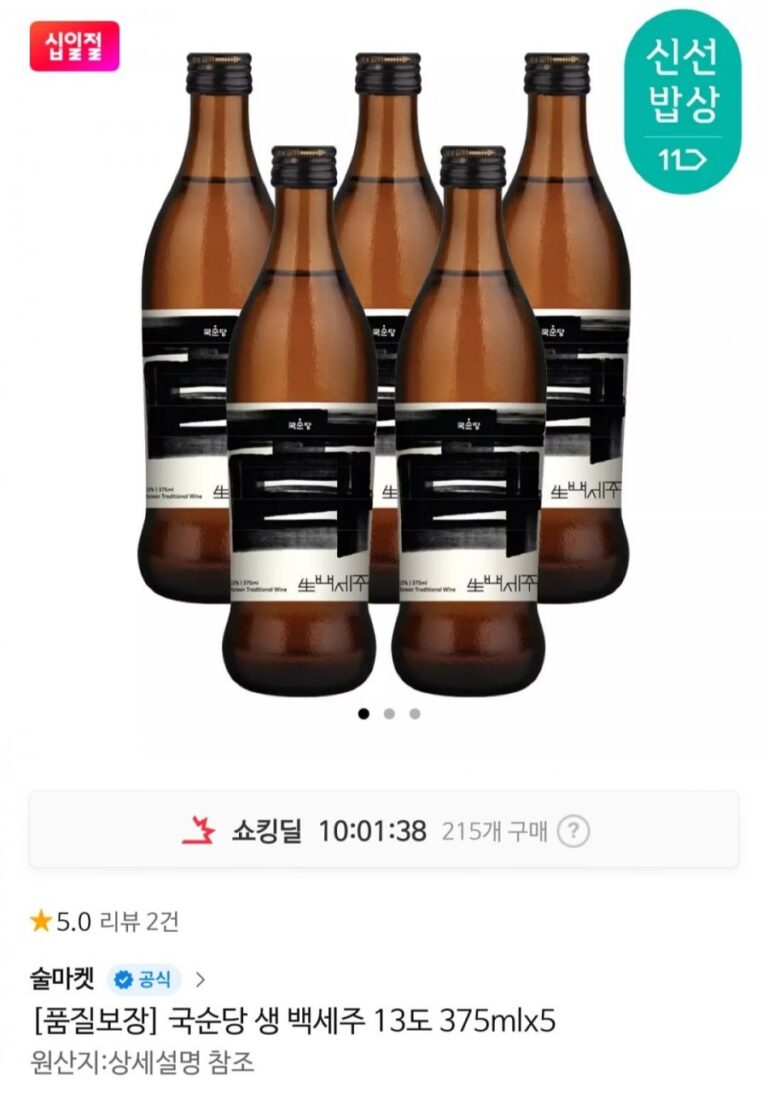Image resolution: width=768 pixels, height=1094 pixels.
Task: Open the 쇼킹딜 help question mark
Action: [573, 831]
